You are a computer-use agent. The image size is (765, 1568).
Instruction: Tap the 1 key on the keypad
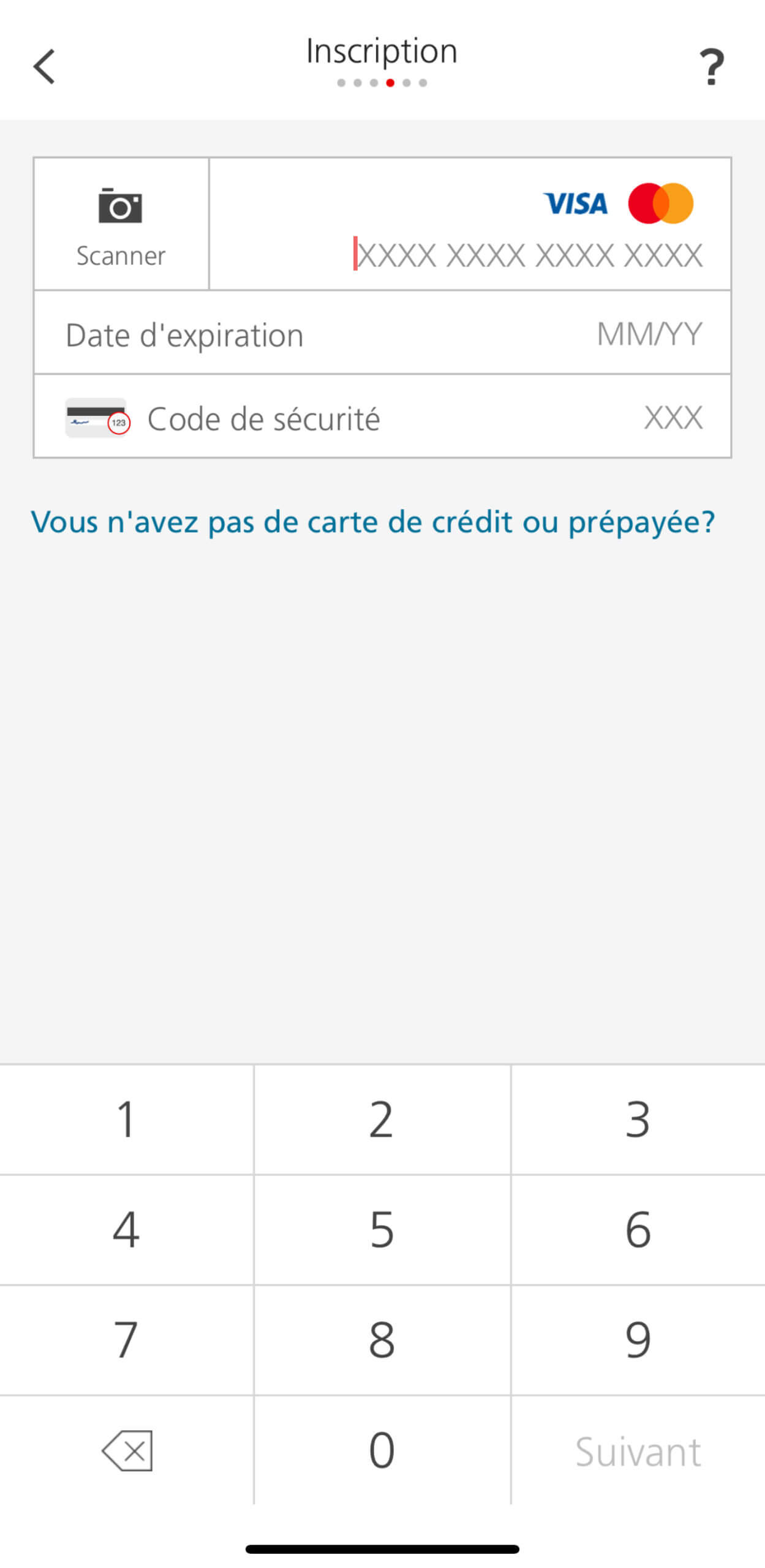pyautogui.click(x=126, y=1119)
